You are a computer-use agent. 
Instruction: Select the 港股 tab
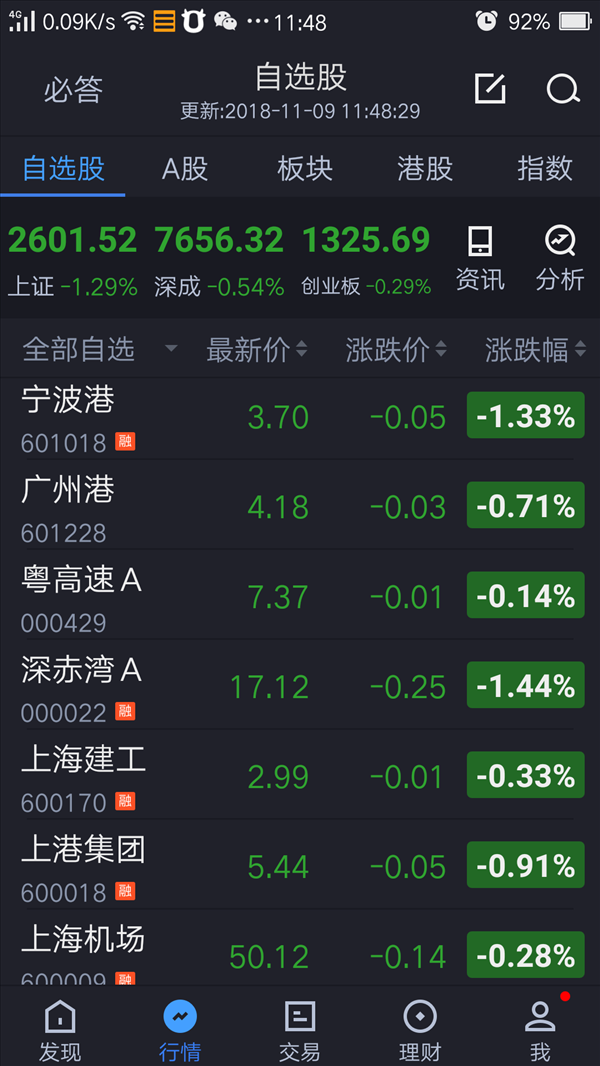[x=425, y=169]
